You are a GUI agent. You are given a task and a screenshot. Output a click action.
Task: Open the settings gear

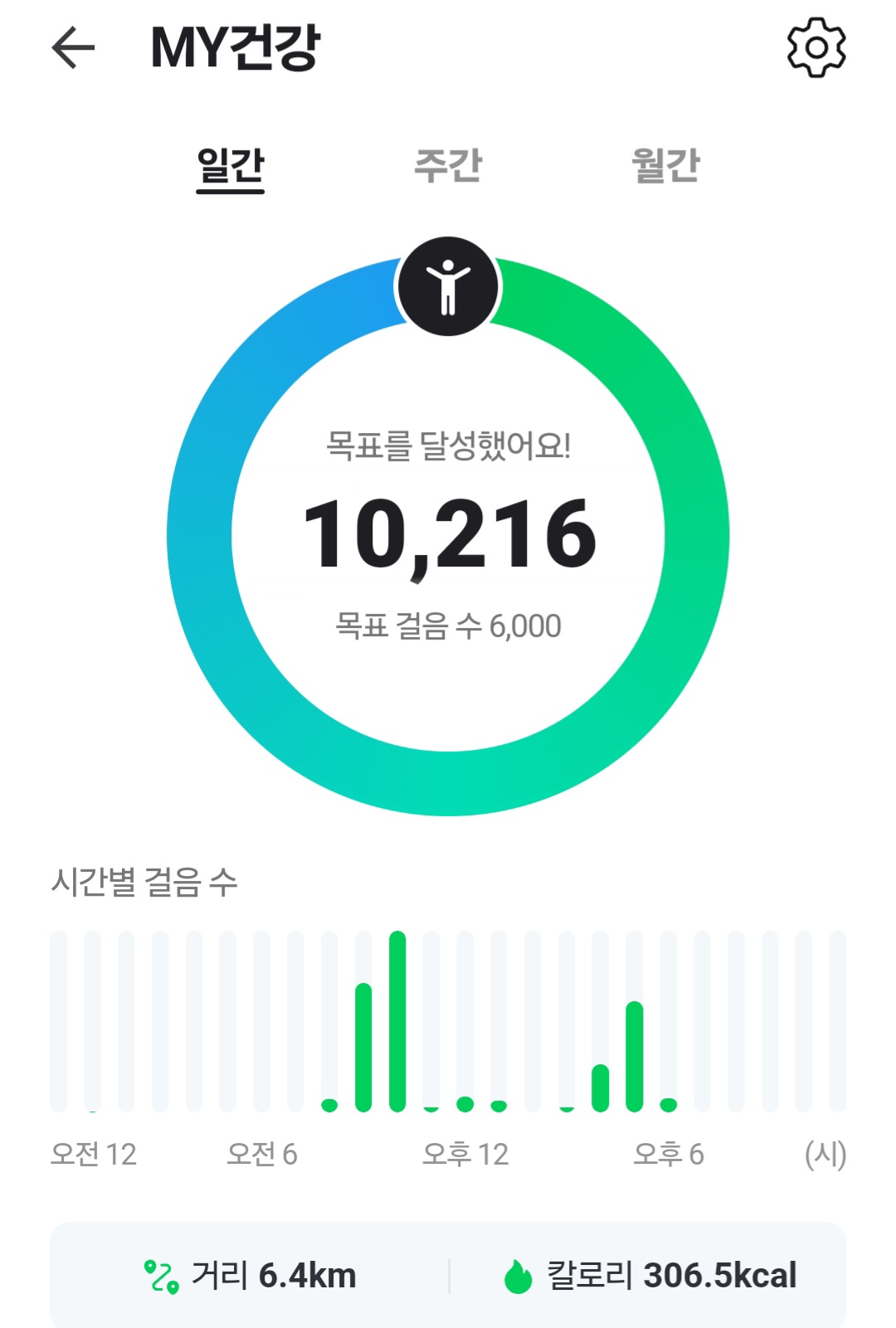pos(816,47)
